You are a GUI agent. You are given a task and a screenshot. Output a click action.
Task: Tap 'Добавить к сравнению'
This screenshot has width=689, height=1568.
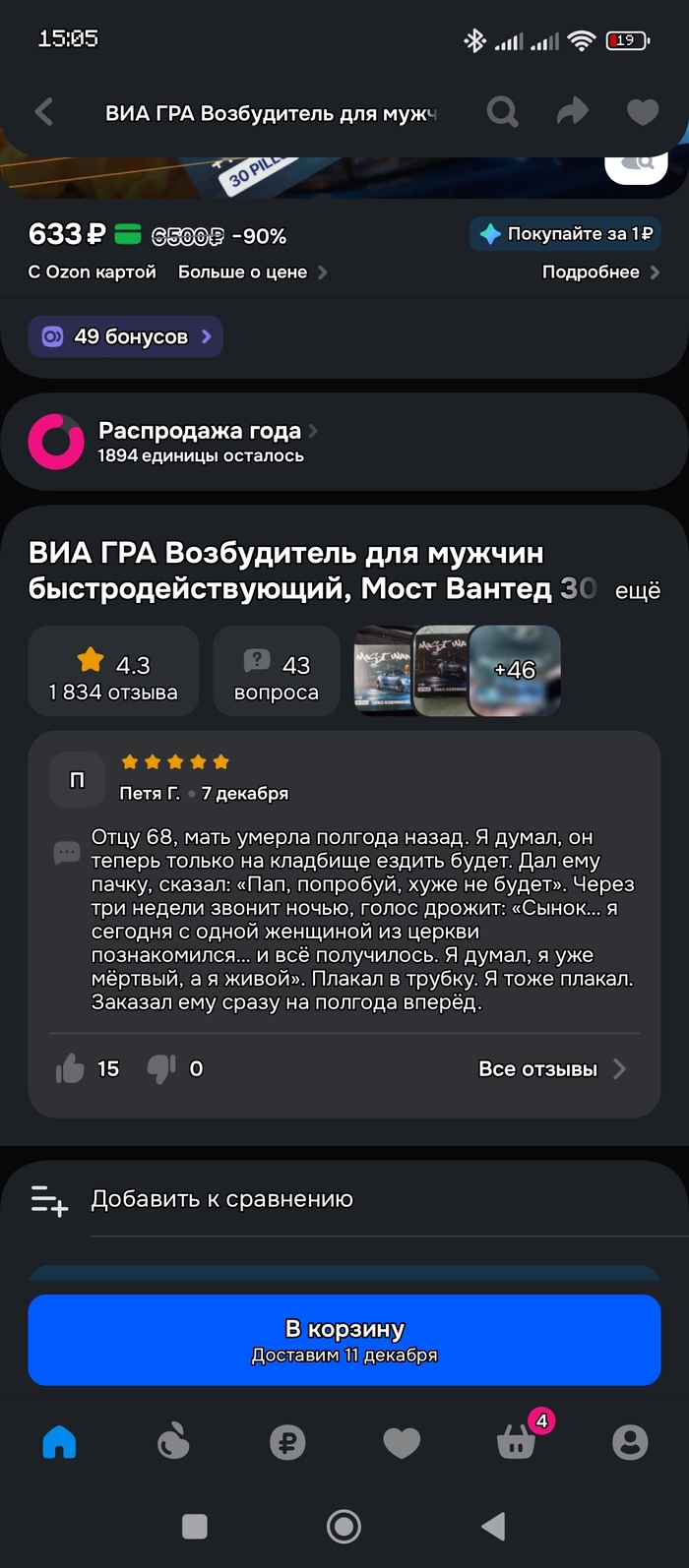[221, 1199]
